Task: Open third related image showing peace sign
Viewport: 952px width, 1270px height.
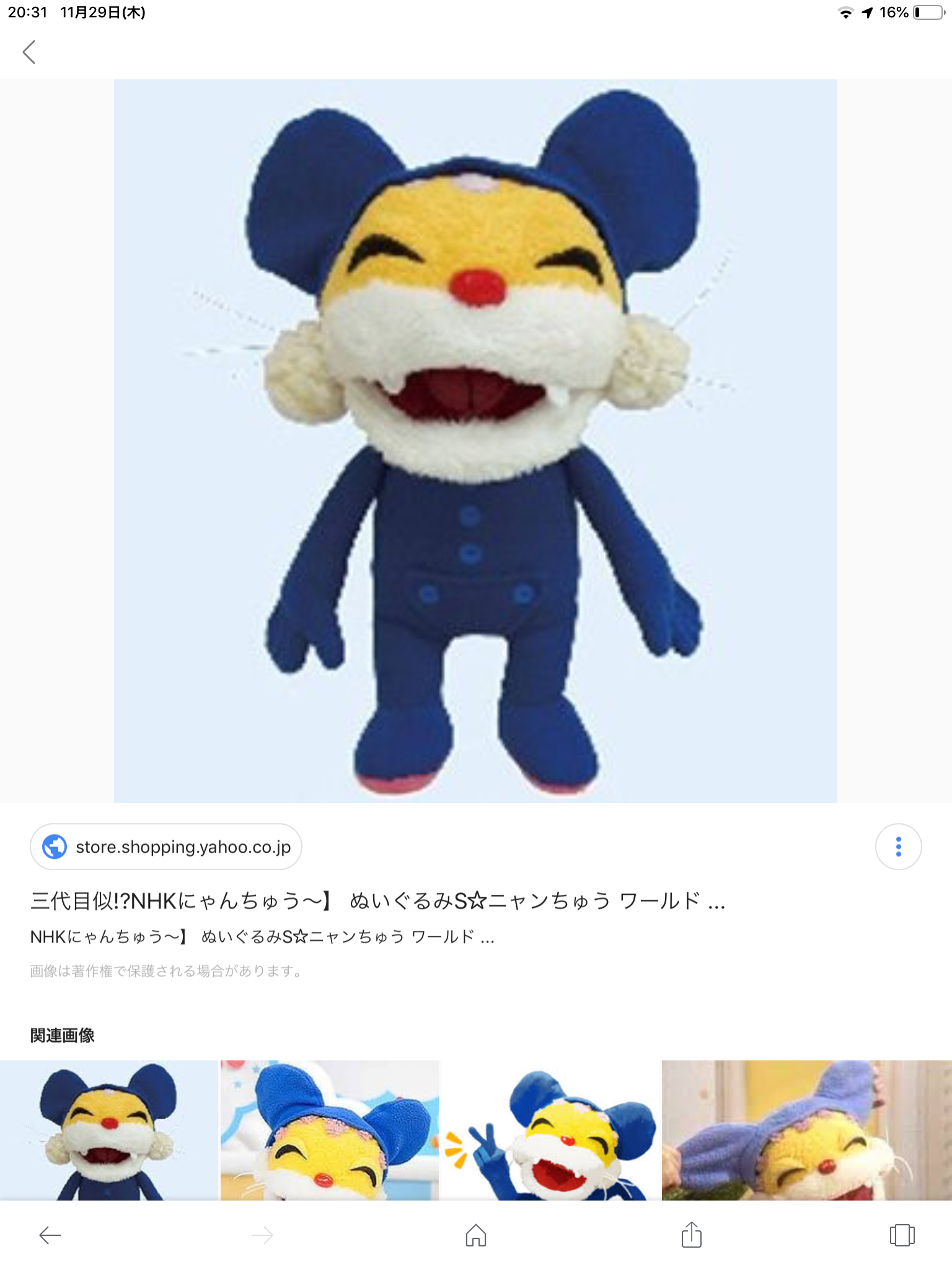Action: (x=550, y=1130)
